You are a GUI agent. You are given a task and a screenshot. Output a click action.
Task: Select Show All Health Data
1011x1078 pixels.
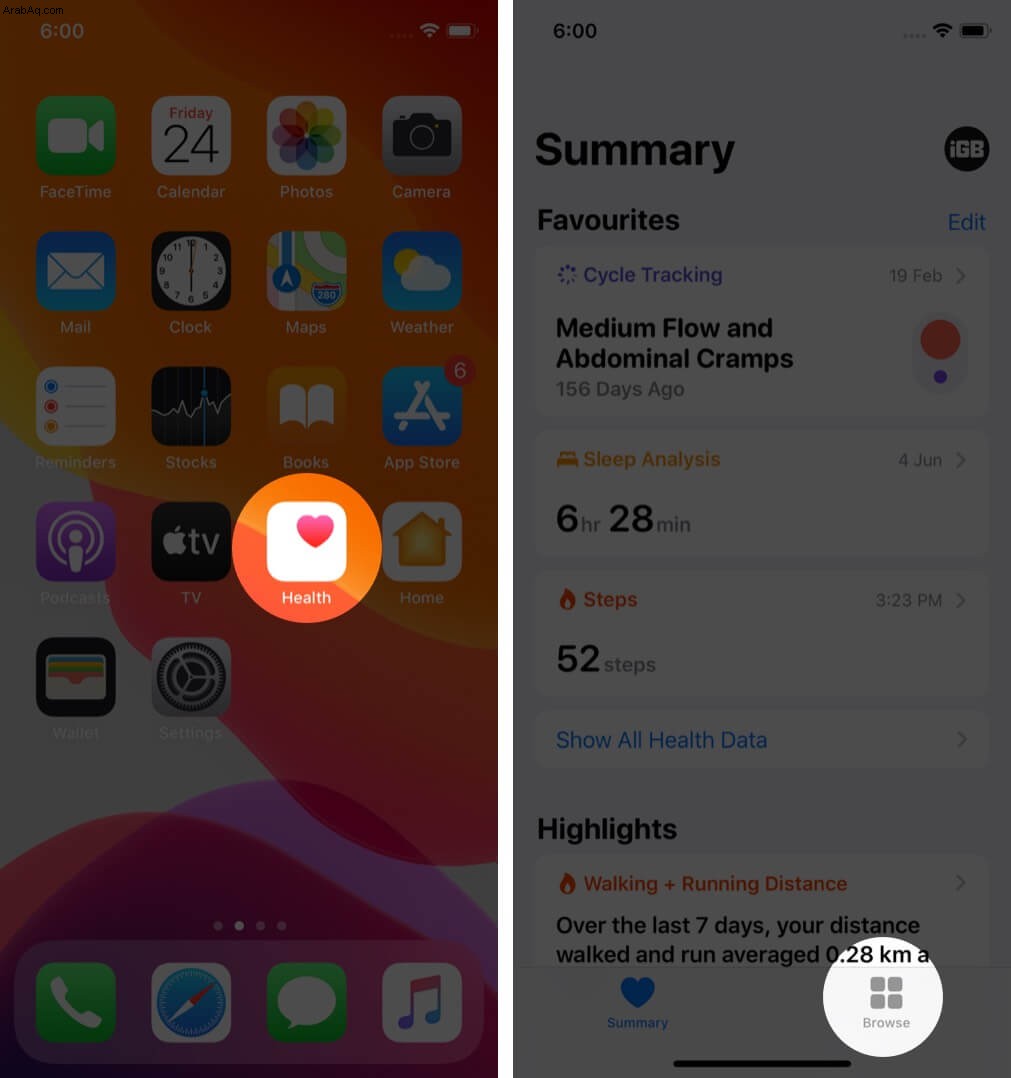coord(760,740)
